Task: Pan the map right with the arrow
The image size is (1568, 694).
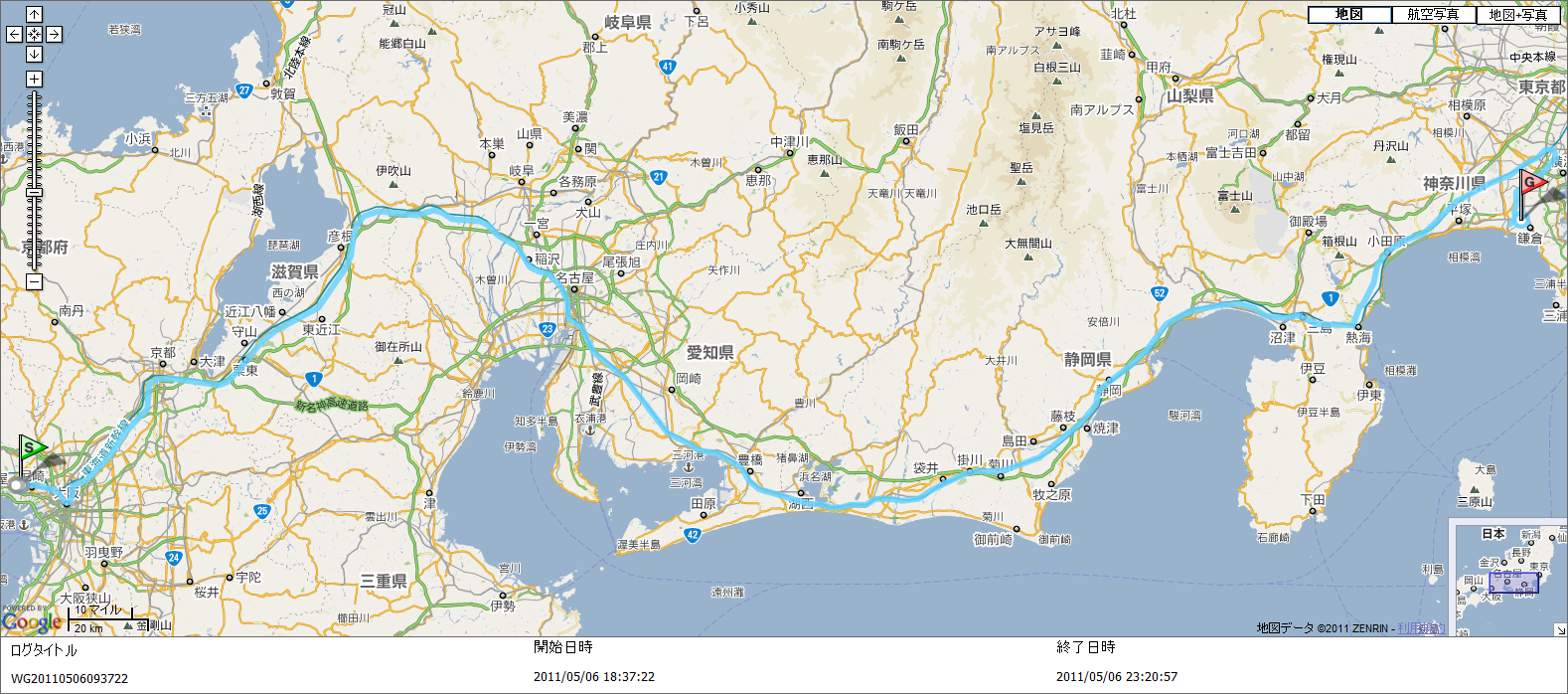Action: pyautogui.click(x=54, y=35)
